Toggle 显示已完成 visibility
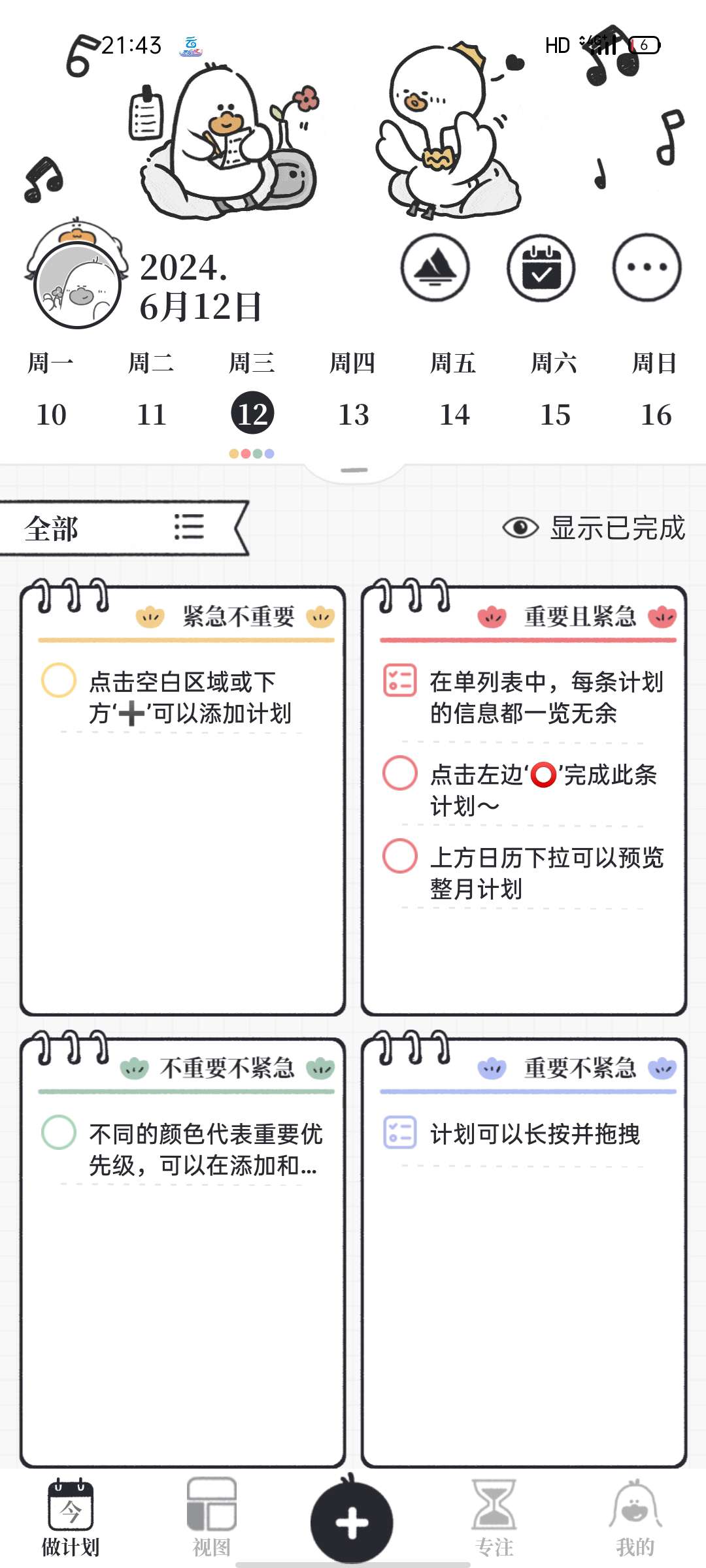The width and height of the screenshot is (706, 1568). [x=594, y=528]
